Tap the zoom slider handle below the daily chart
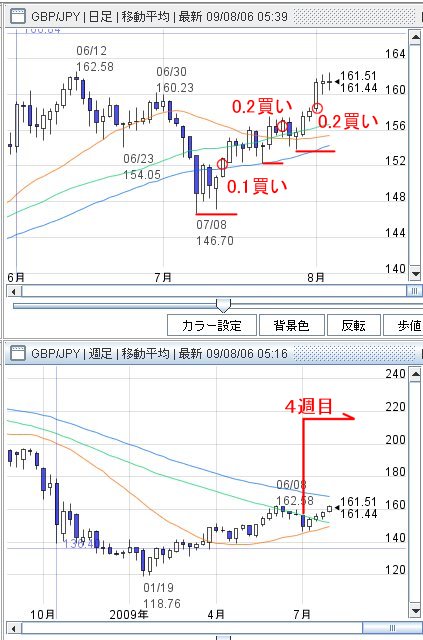The height and width of the screenshot is (640, 423). 223,305
